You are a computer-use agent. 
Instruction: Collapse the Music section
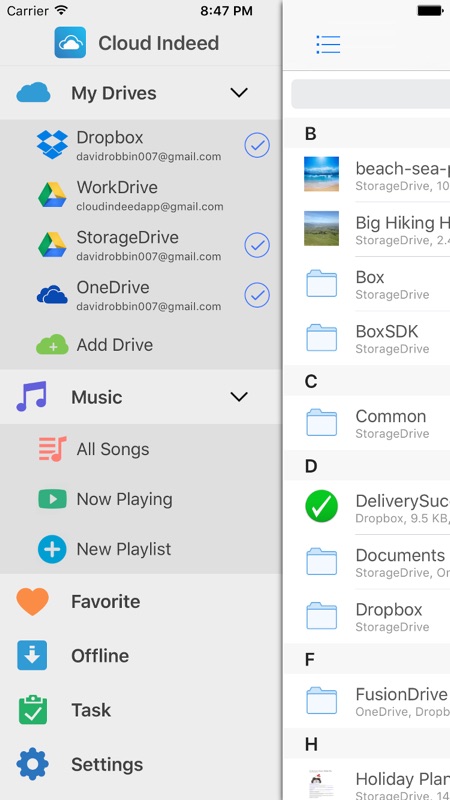click(x=239, y=397)
